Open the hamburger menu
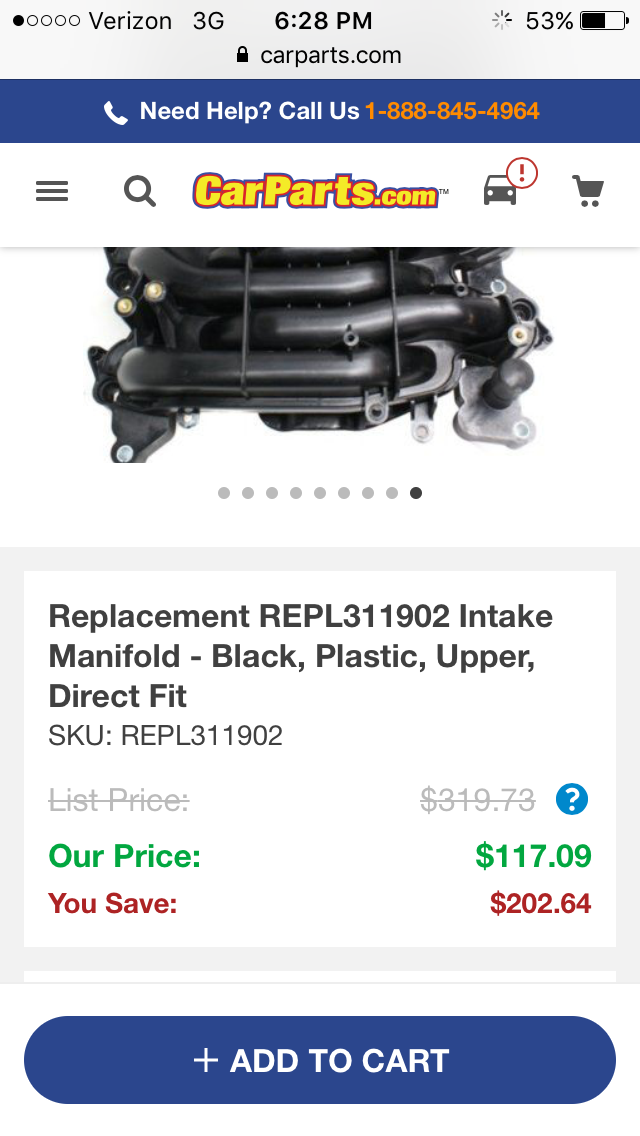Screen dimensions: 640x1136 click(52, 190)
